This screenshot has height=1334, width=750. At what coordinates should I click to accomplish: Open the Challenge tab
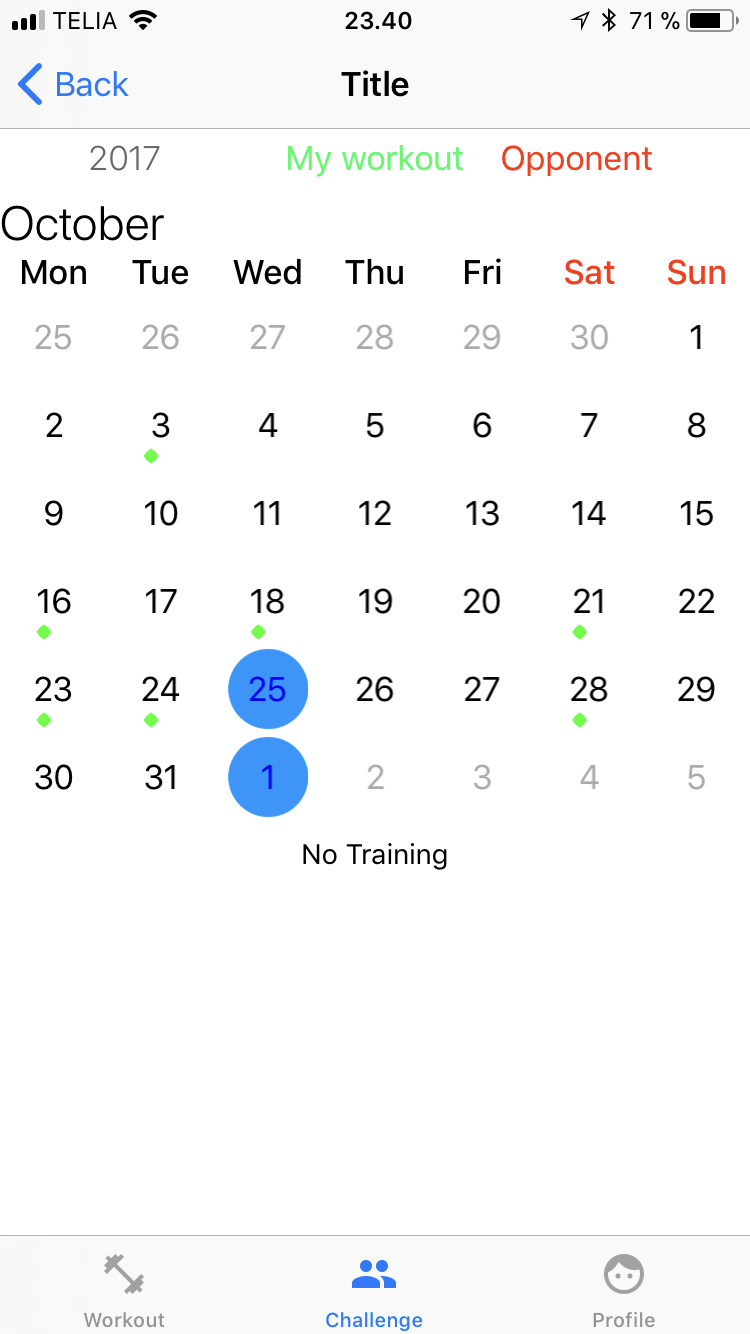coord(374,1291)
